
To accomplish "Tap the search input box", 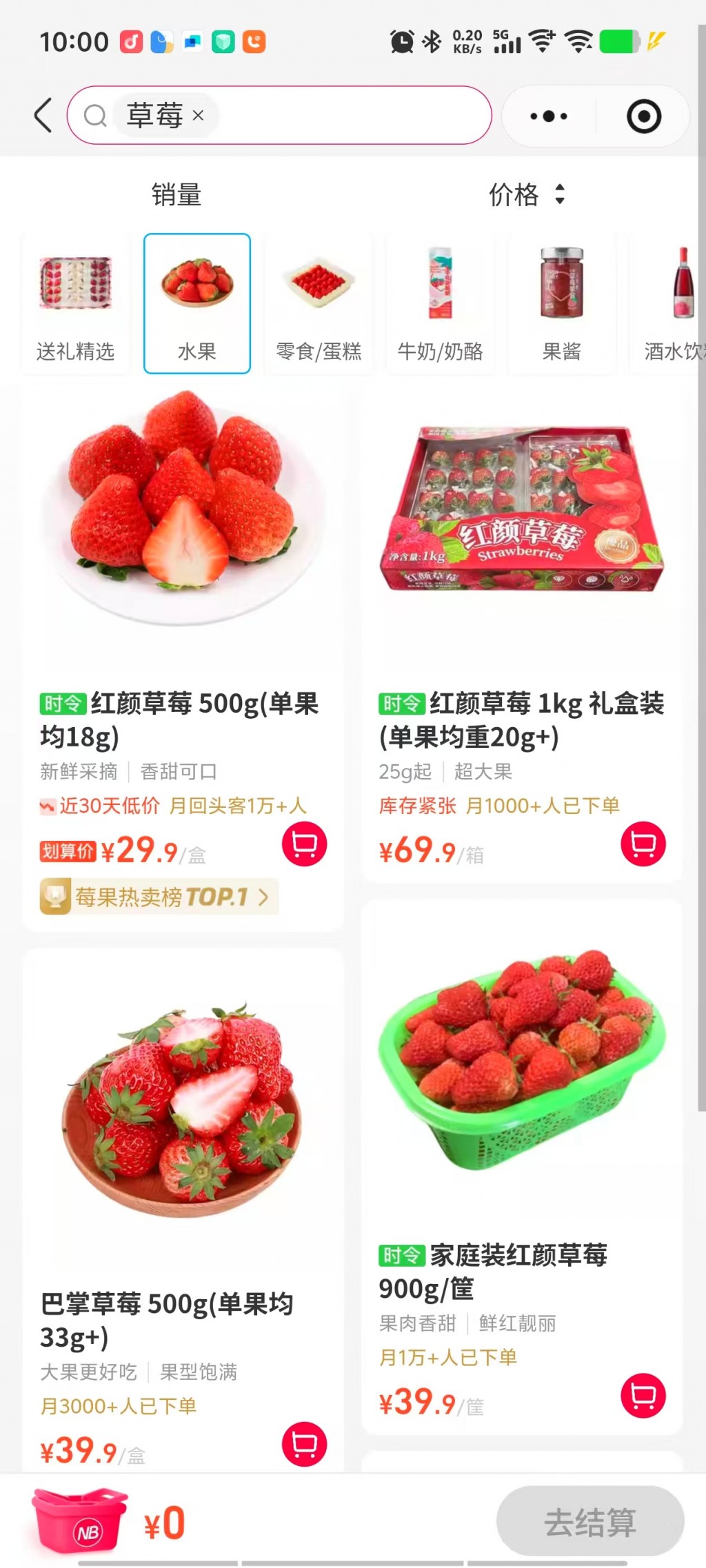I will point(345,115).
